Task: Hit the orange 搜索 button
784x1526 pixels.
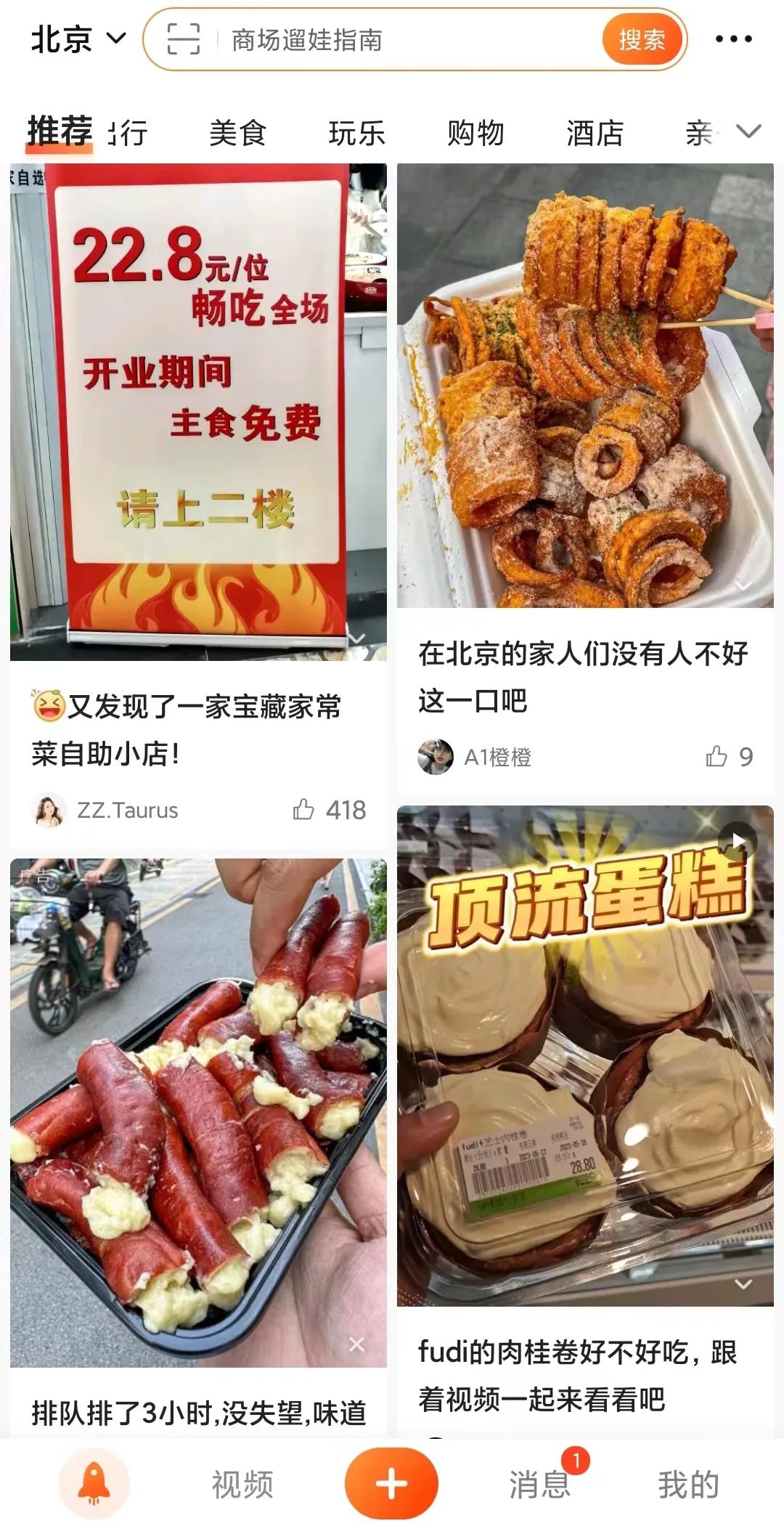Action: click(x=642, y=40)
